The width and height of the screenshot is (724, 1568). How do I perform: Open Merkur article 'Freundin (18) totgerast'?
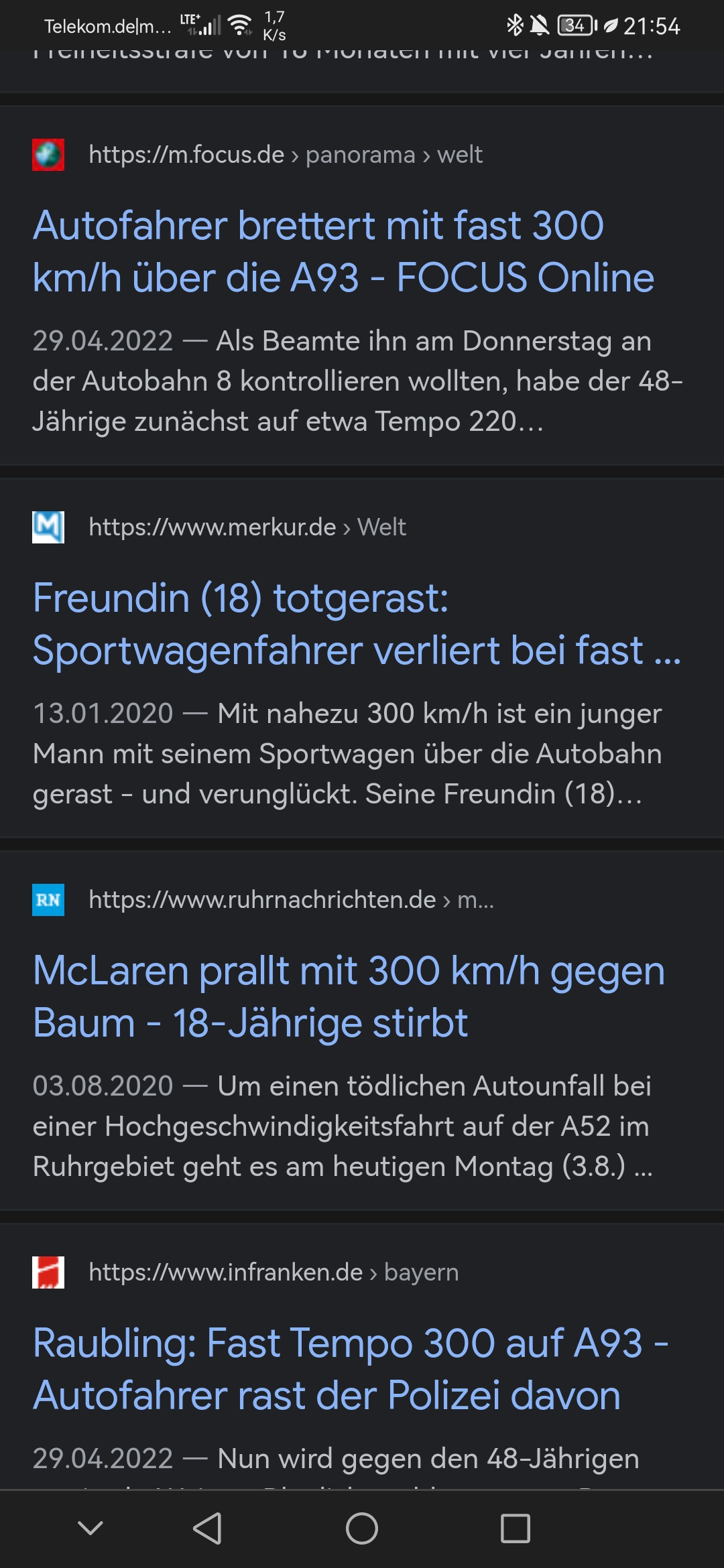pyautogui.click(x=355, y=624)
